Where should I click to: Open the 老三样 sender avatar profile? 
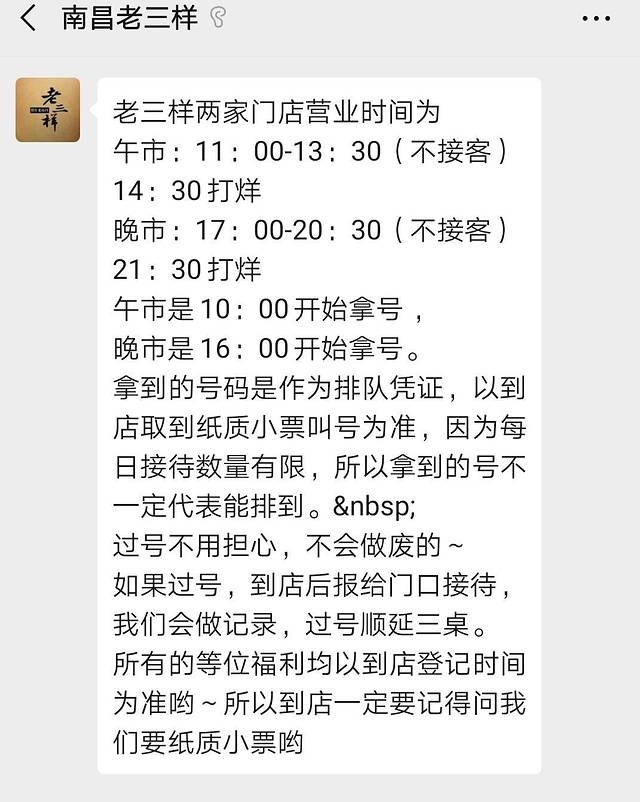click(x=48, y=110)
